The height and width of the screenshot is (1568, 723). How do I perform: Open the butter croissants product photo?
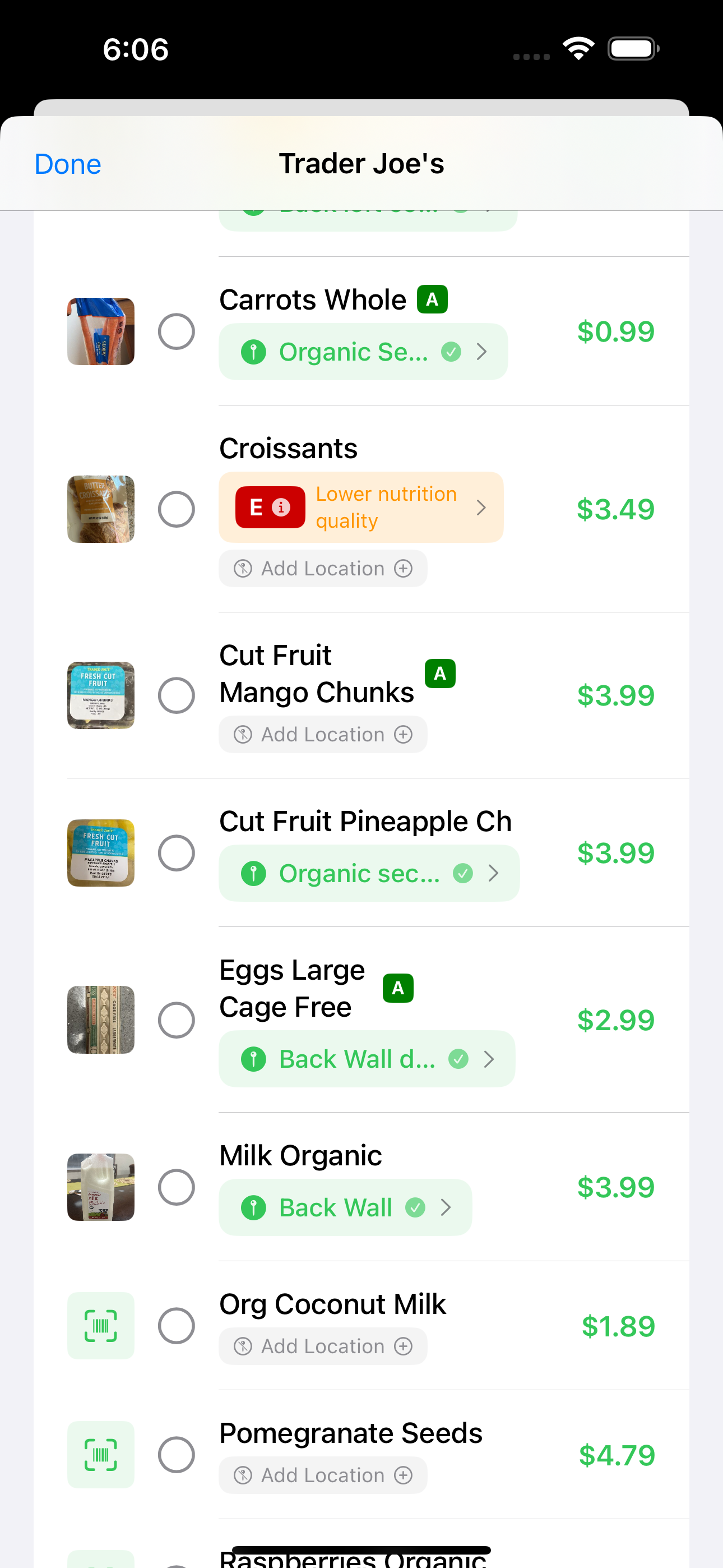100,508
